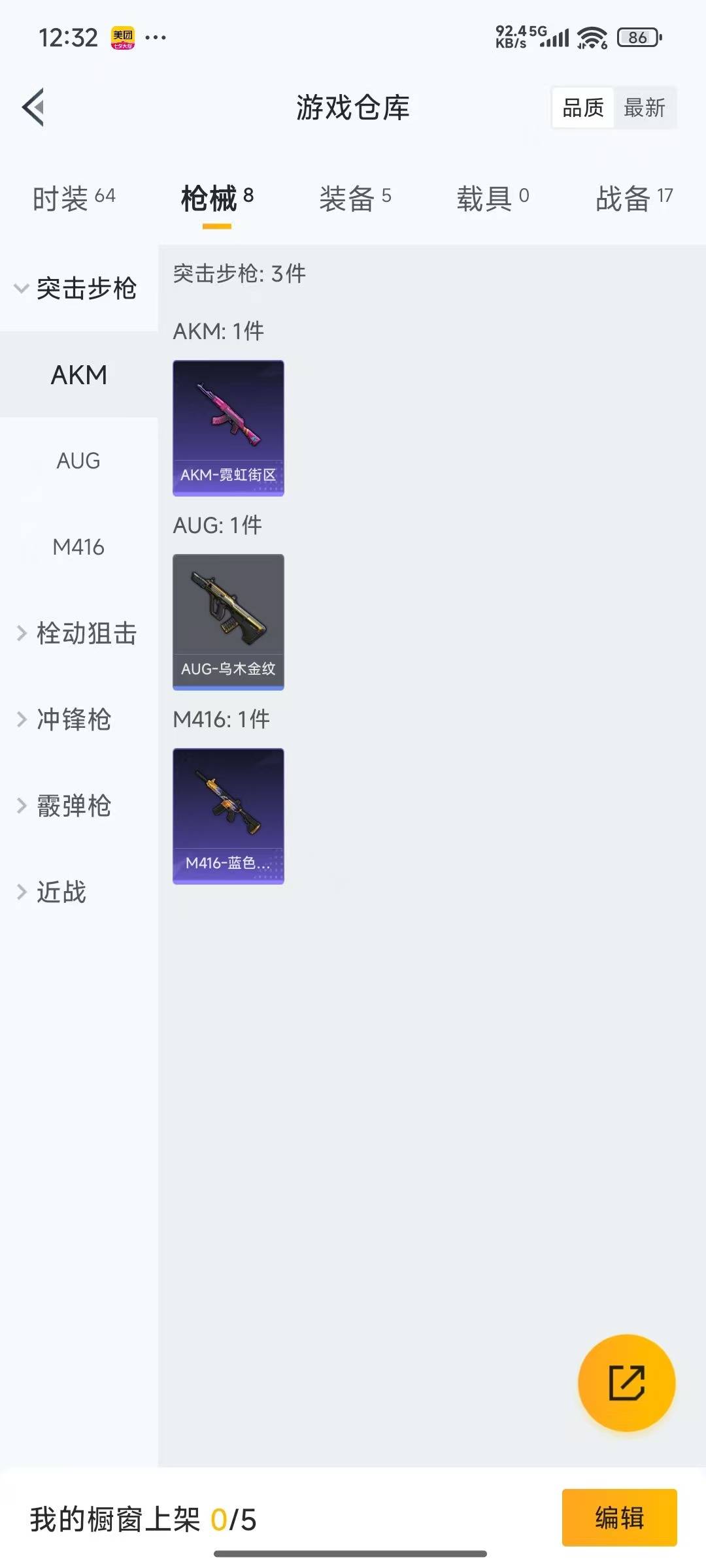The image size is (706, 1568).
Task: Sort by 品质
Action: click(582, 108)
